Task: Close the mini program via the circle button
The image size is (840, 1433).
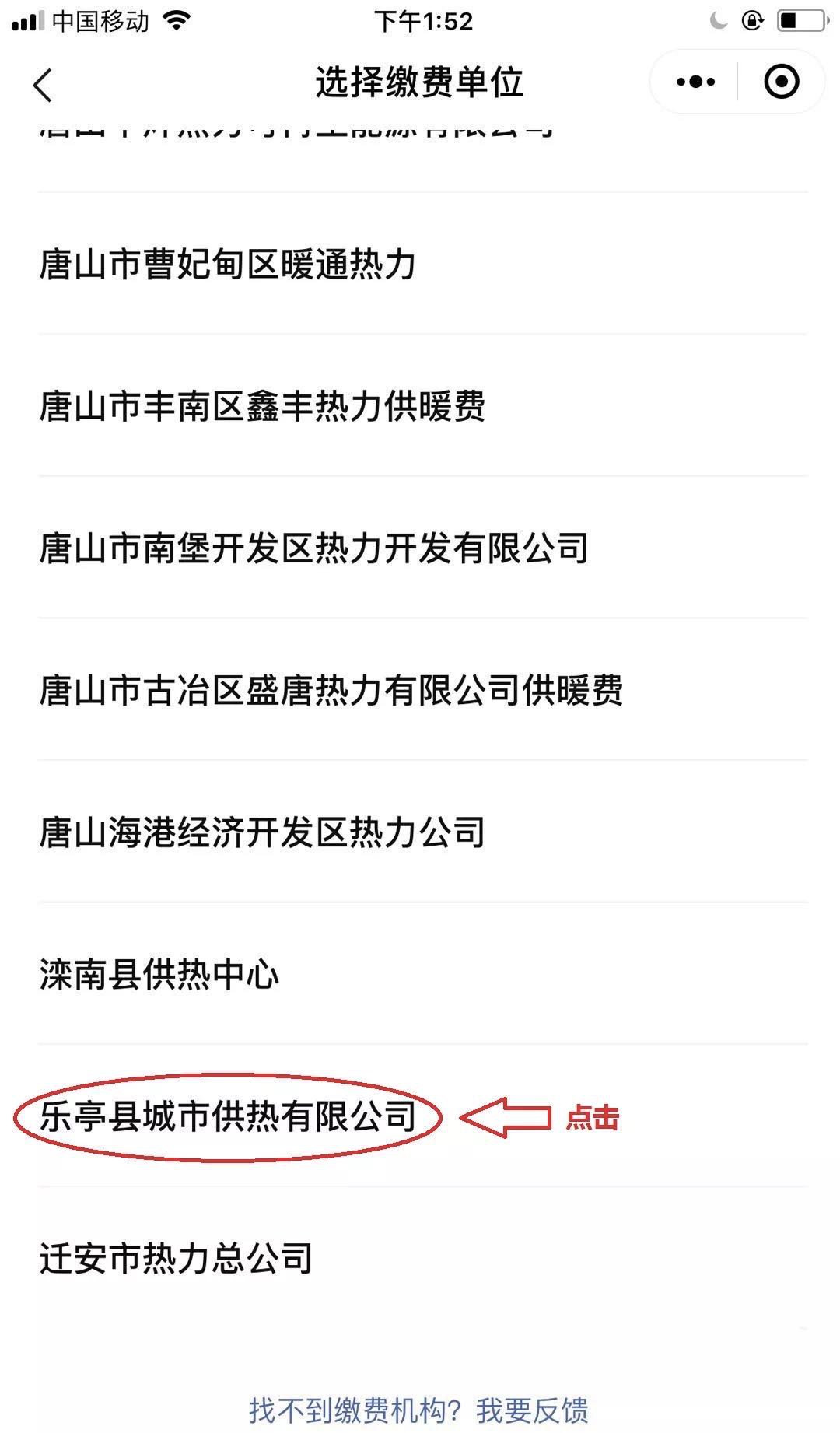Action: point(781,82)
